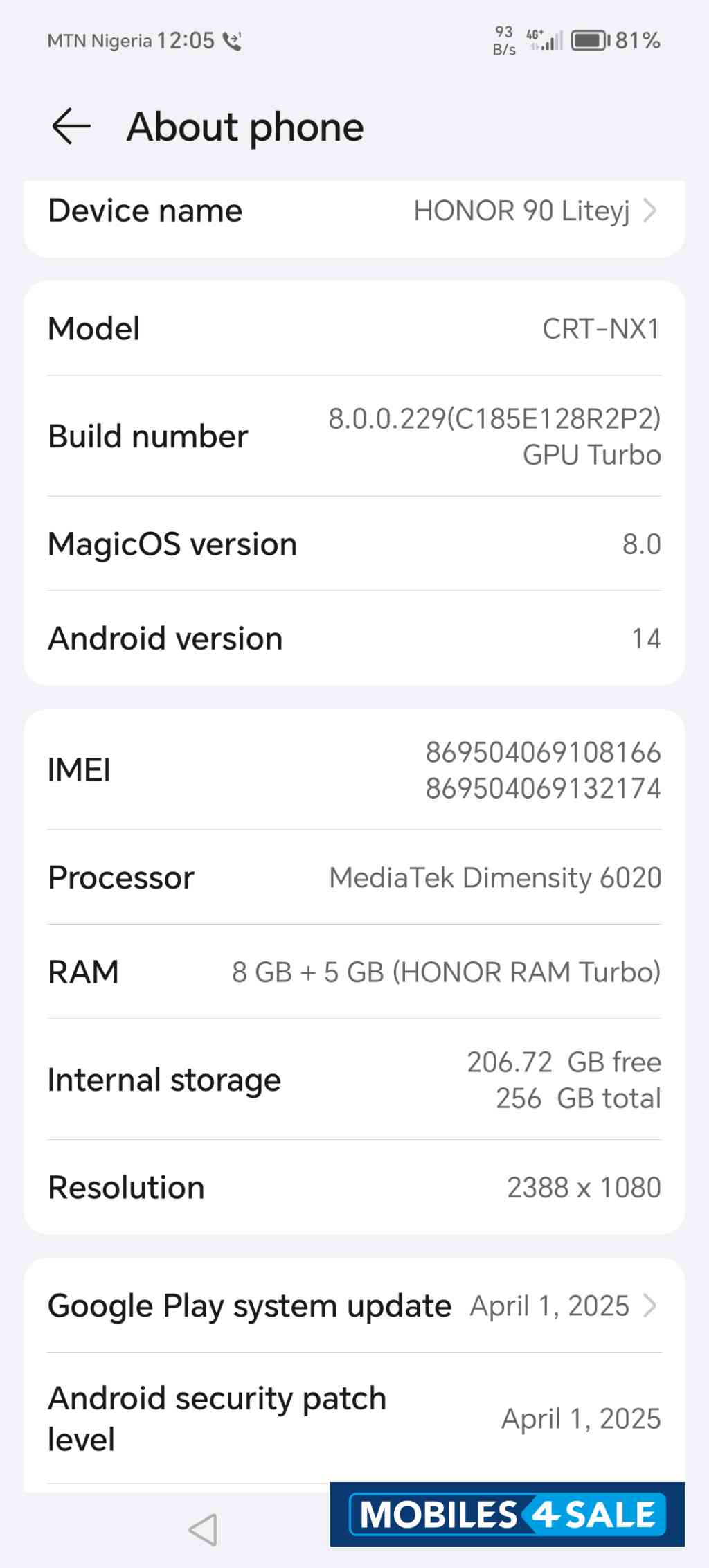Tap the system back navigation button
Viewport: 709px width, 1568px height.
pyautogui.click(x=204, y=1529)
